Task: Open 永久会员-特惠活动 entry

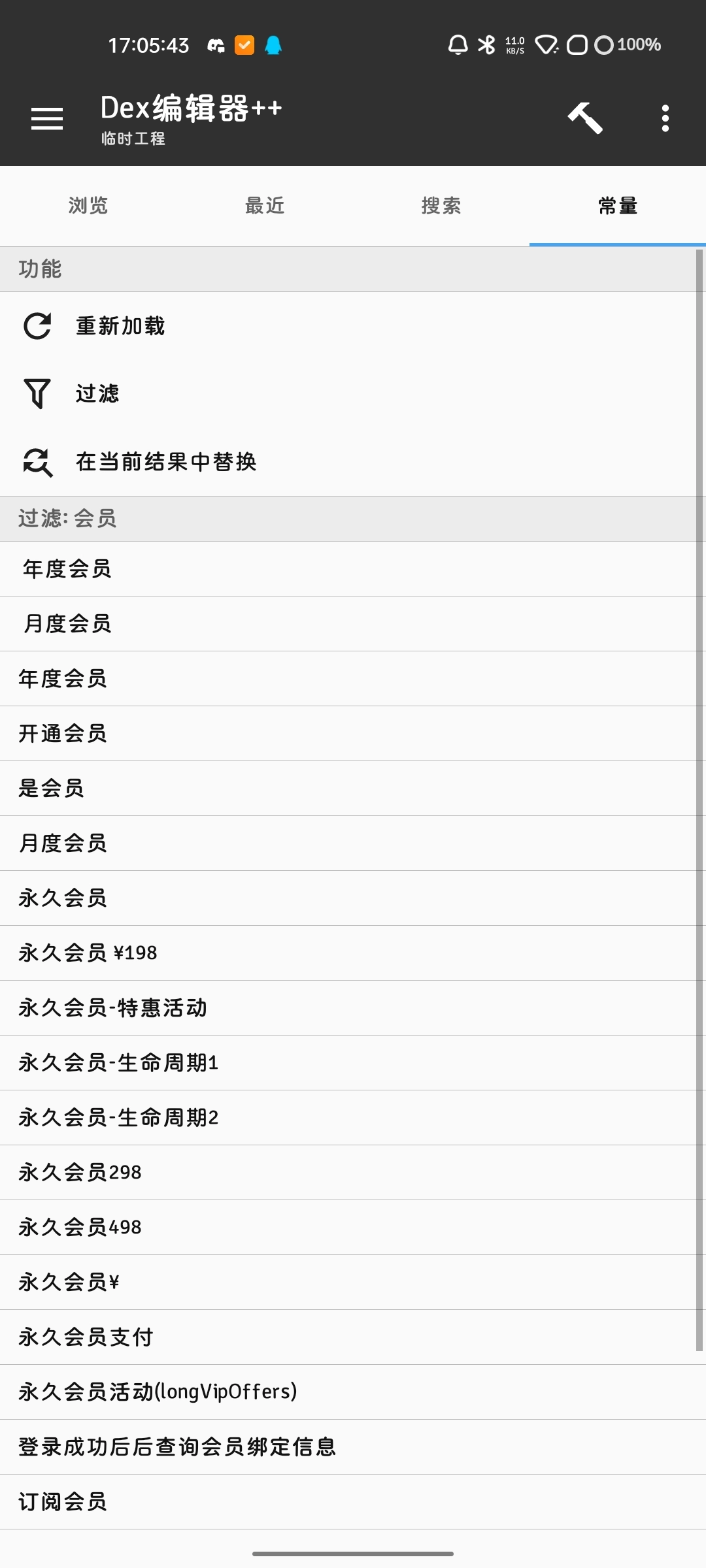Action: point(112,1008)
